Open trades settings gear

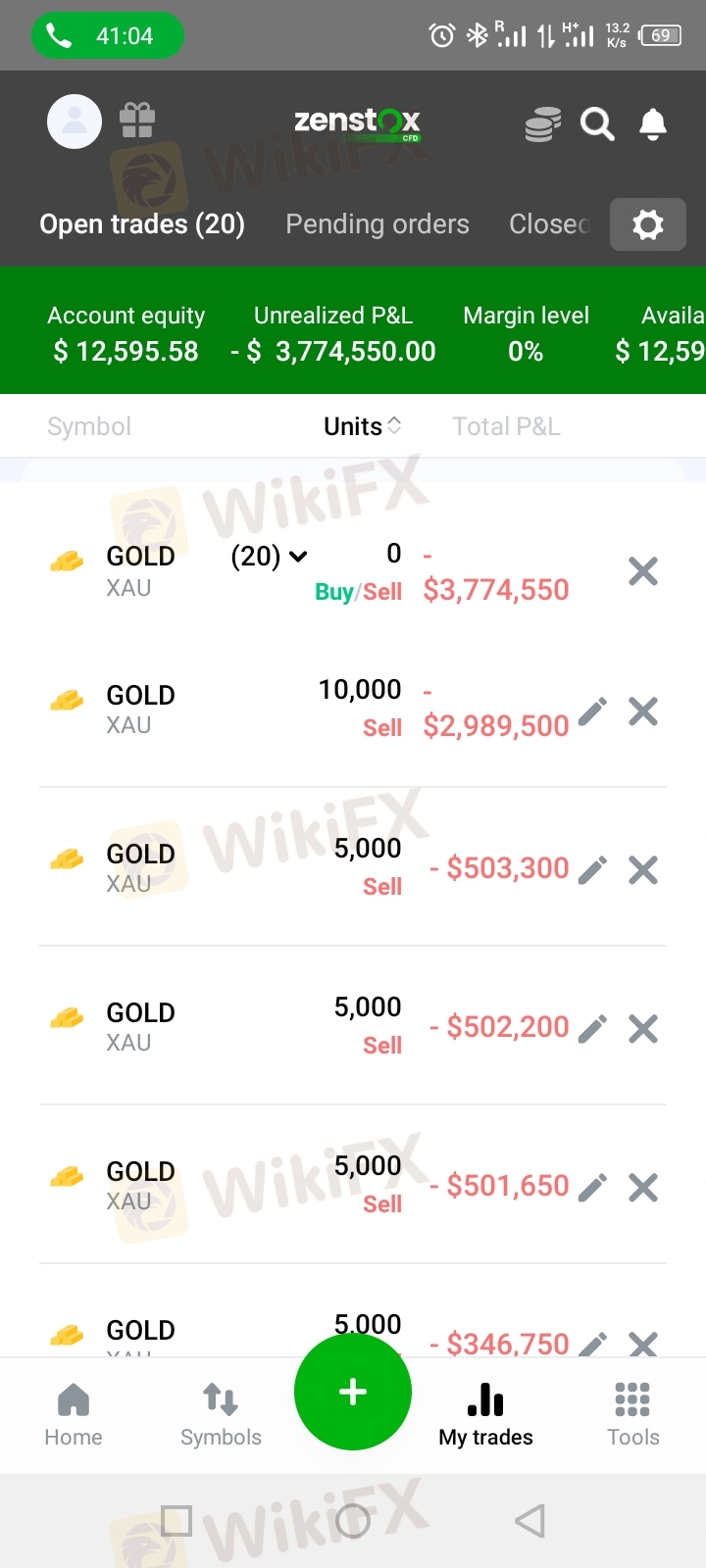tap(647, 224)
